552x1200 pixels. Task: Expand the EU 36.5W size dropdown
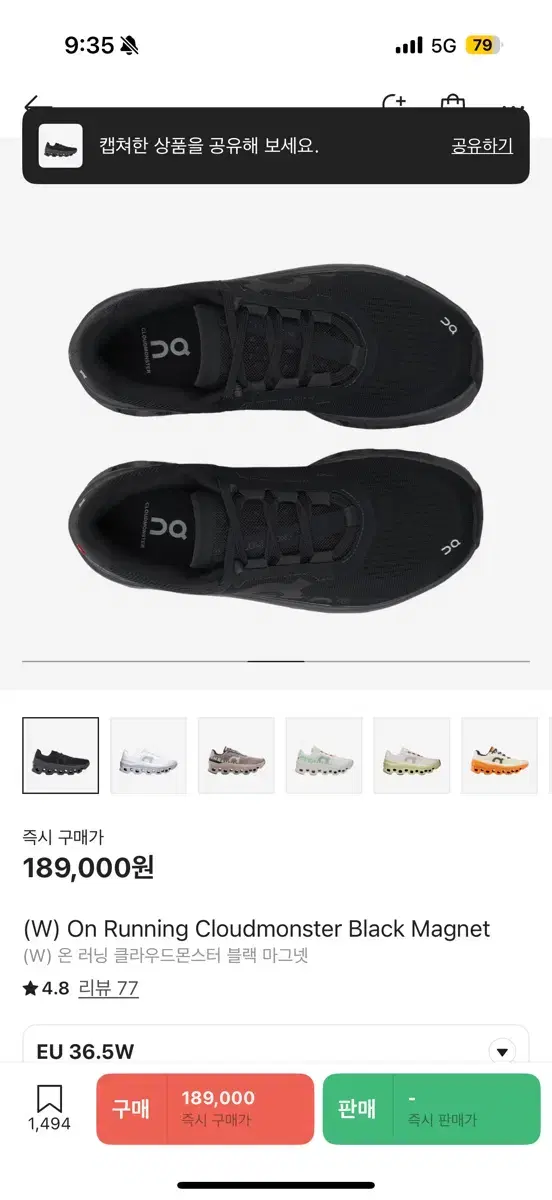click(x=275, y=1051)
